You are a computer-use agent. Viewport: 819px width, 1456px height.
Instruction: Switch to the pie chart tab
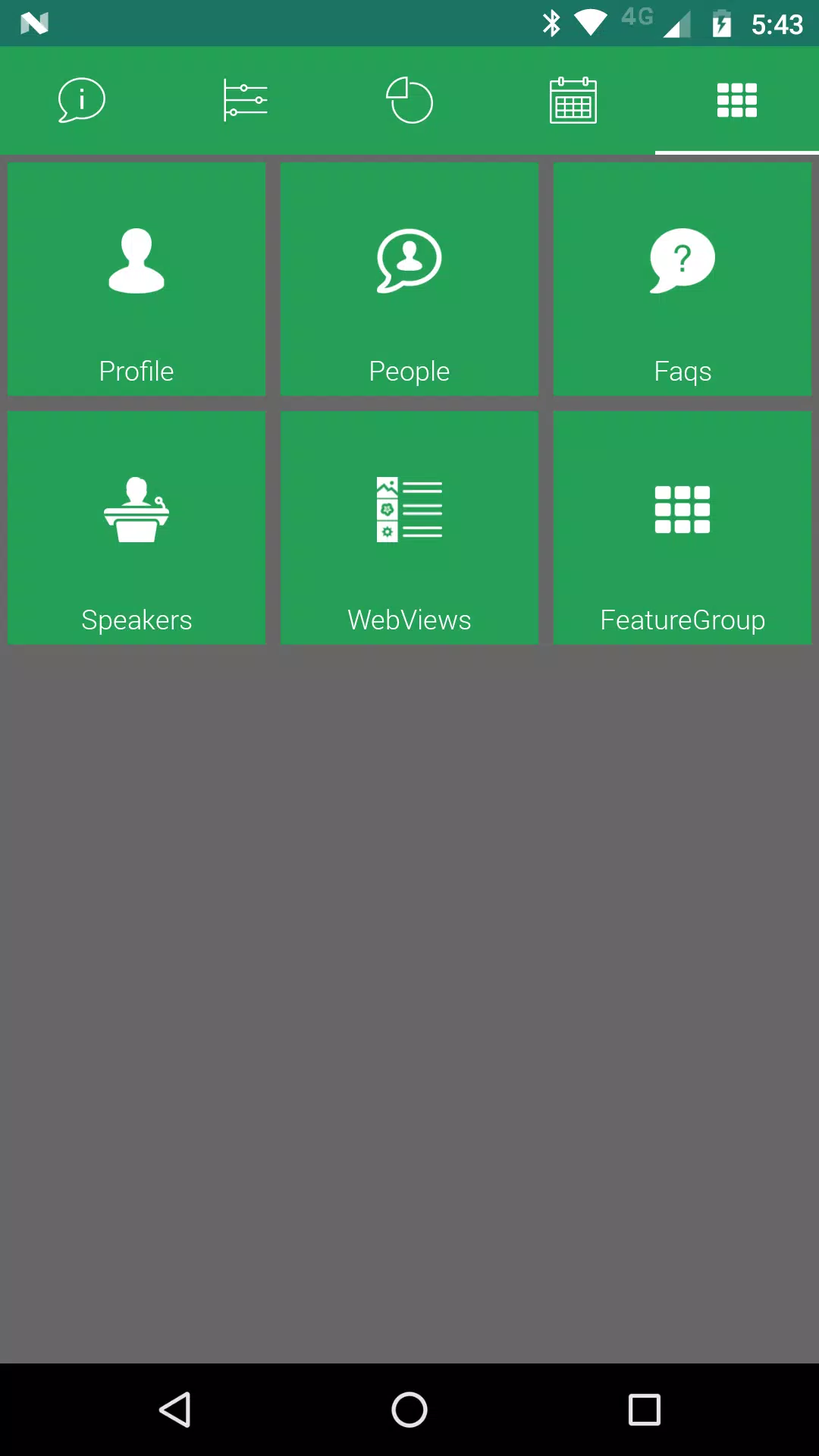(x=409, y=100)
